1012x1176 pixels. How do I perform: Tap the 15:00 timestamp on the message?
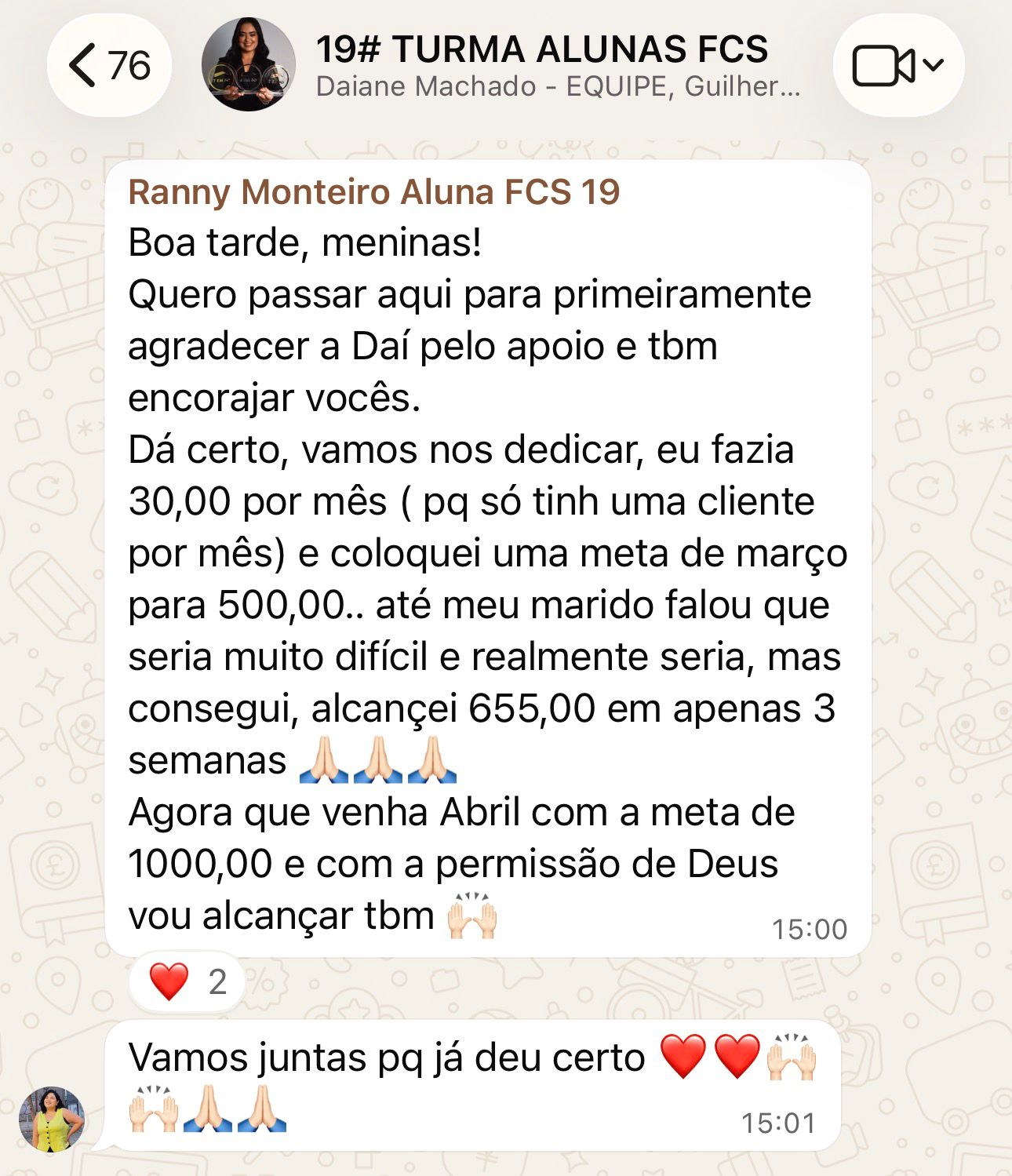(x=811, y=928)
